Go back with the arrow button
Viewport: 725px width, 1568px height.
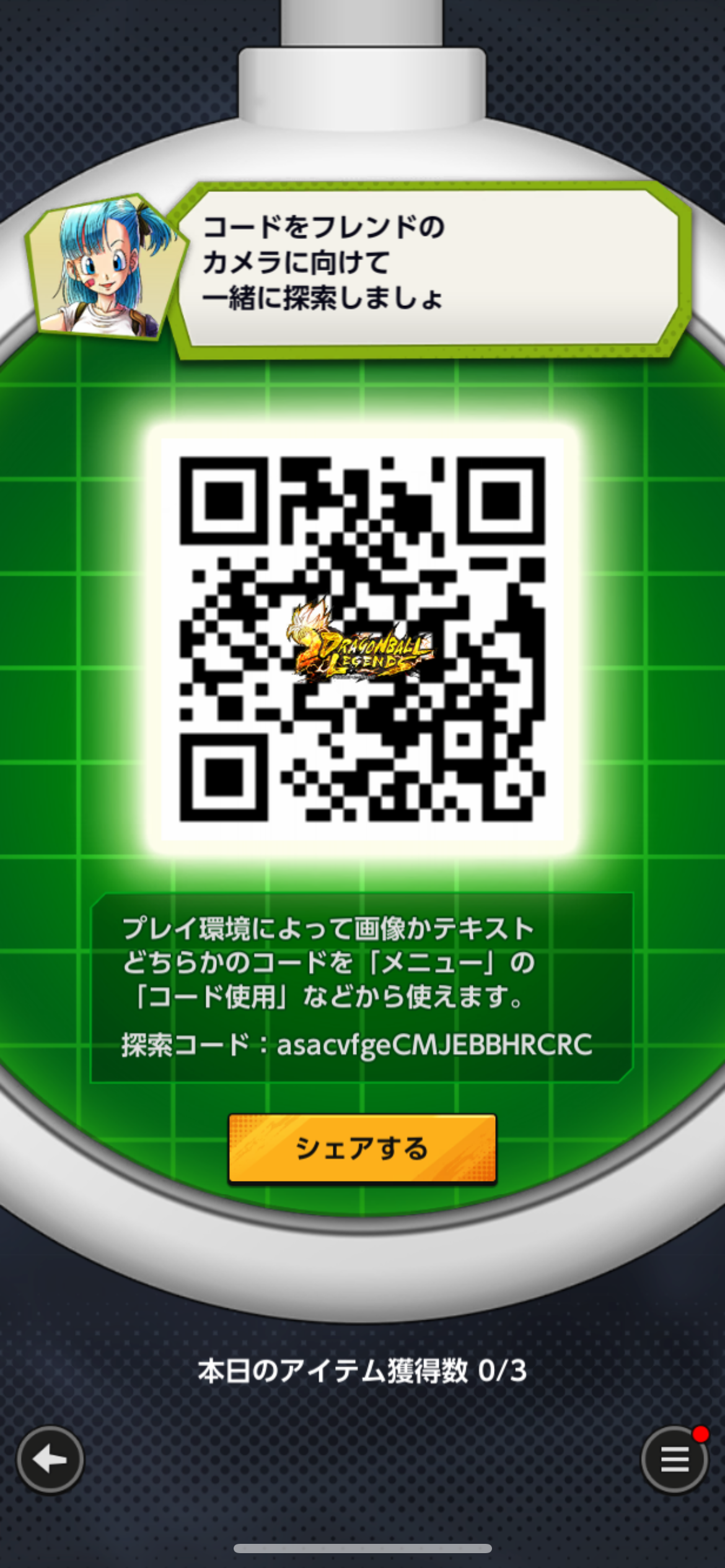point(50,1460)
